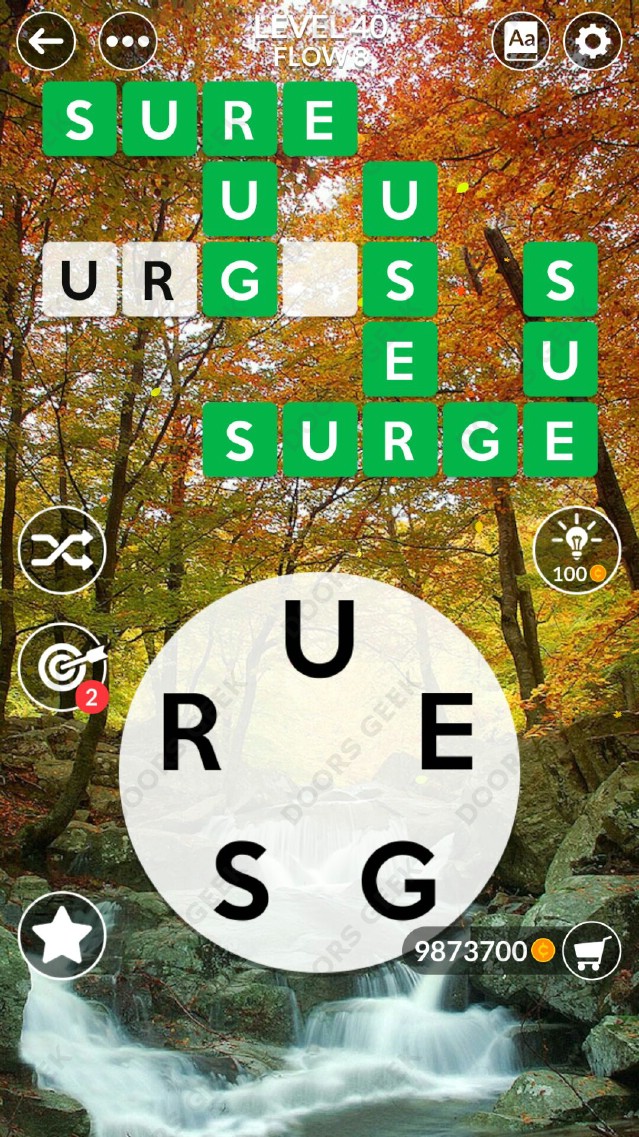This screenshot has width=639, height=1137.
Task: Open the settings gear
Action: coord(593,41)
